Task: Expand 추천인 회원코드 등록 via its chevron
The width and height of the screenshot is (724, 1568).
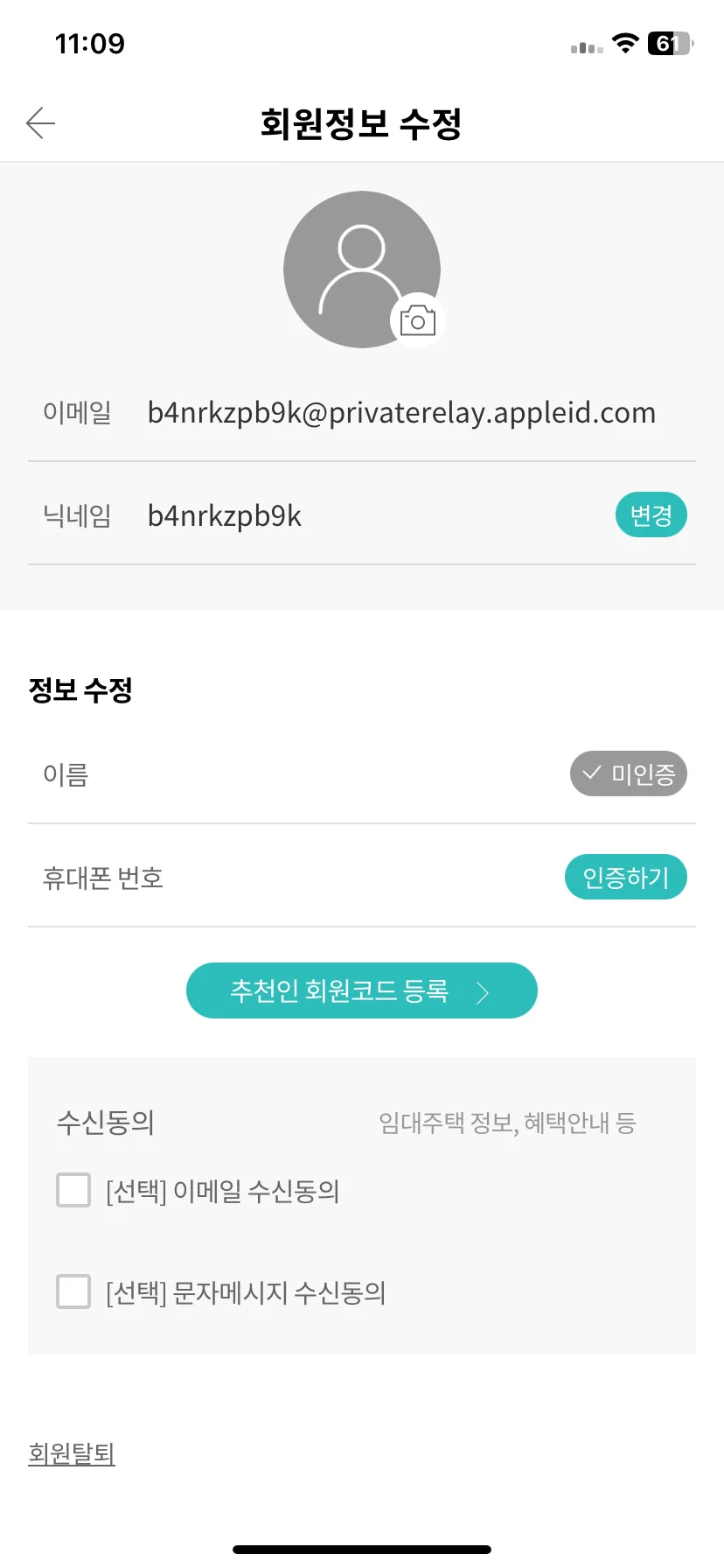Action: (482, 990)
